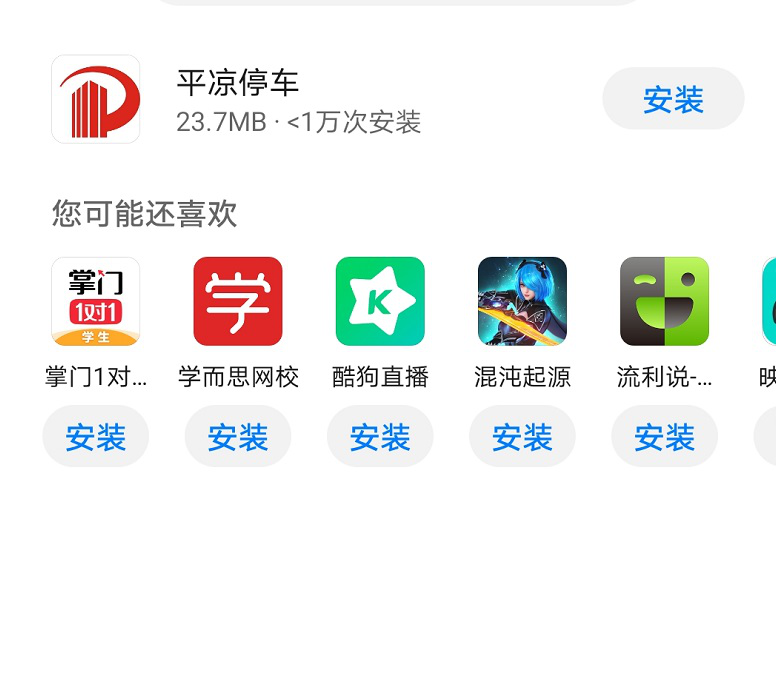The height and width of the screenshot is (674, 776).
Task: Open the 掌门1对1 app icon
Action: [96, 301]
